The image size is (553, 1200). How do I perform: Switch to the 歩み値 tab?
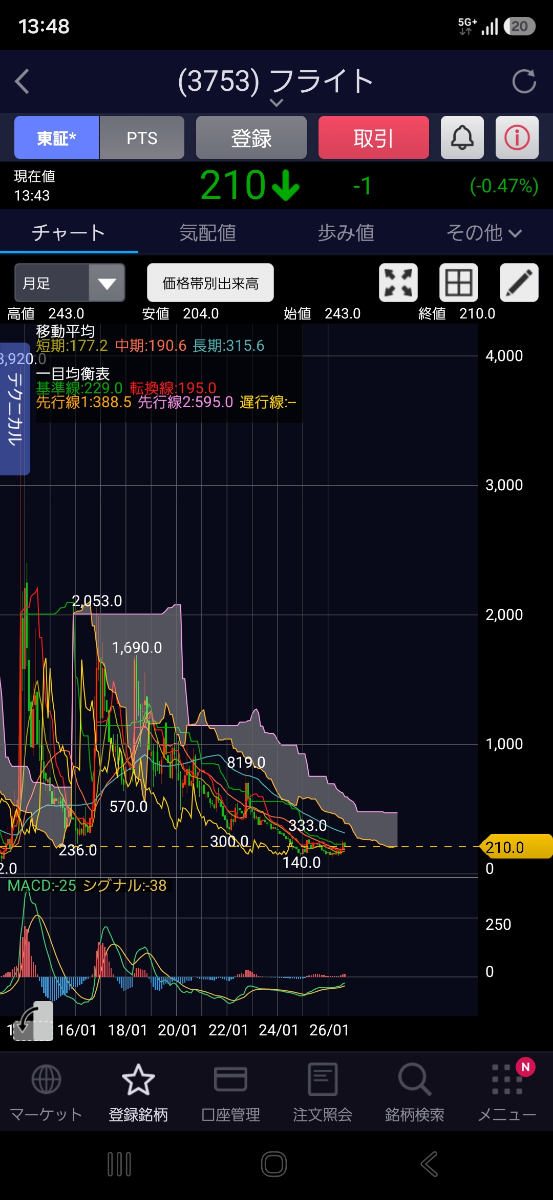pos(346,232)
